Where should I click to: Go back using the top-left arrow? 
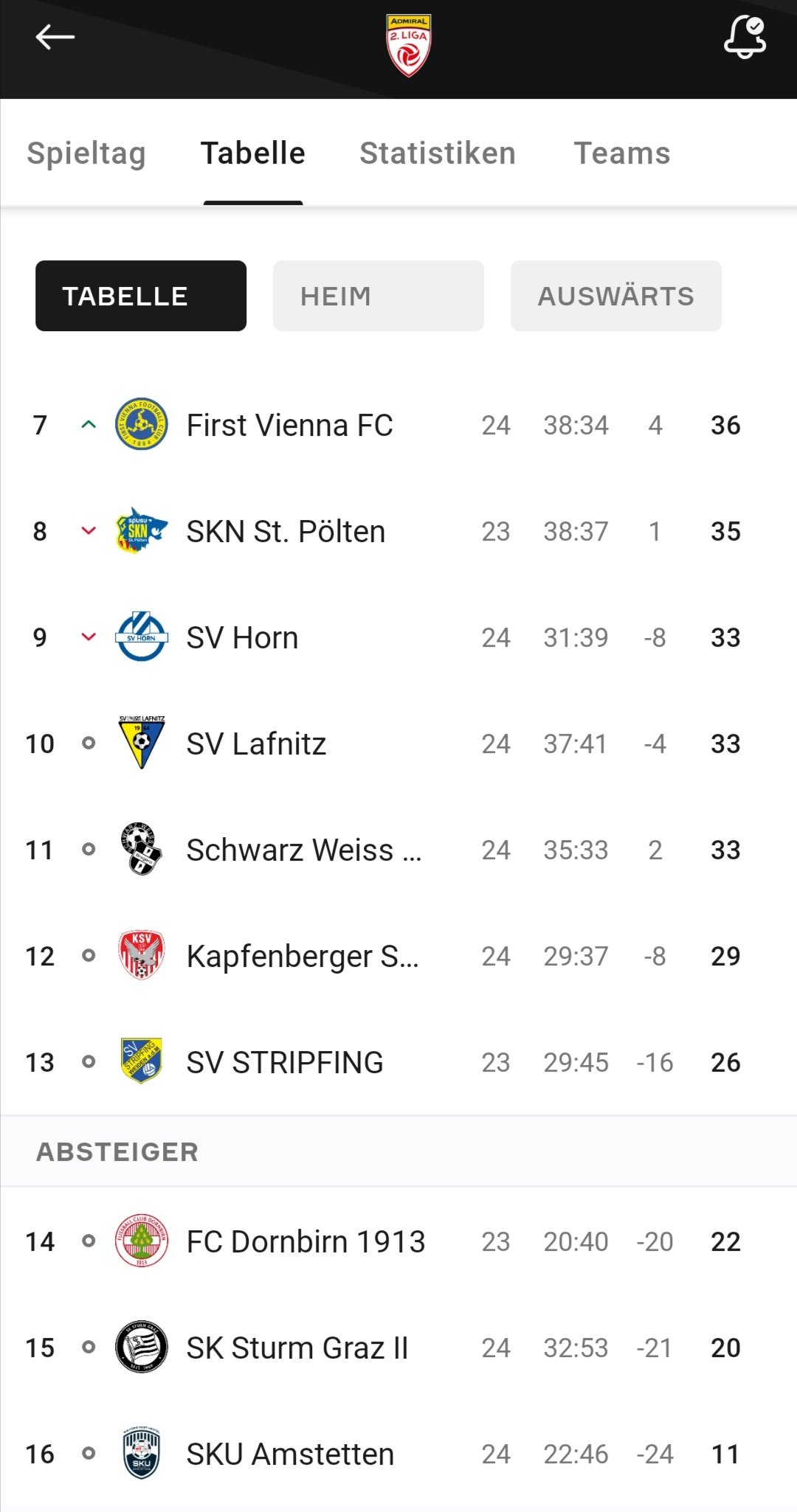[x=55, y=36]
